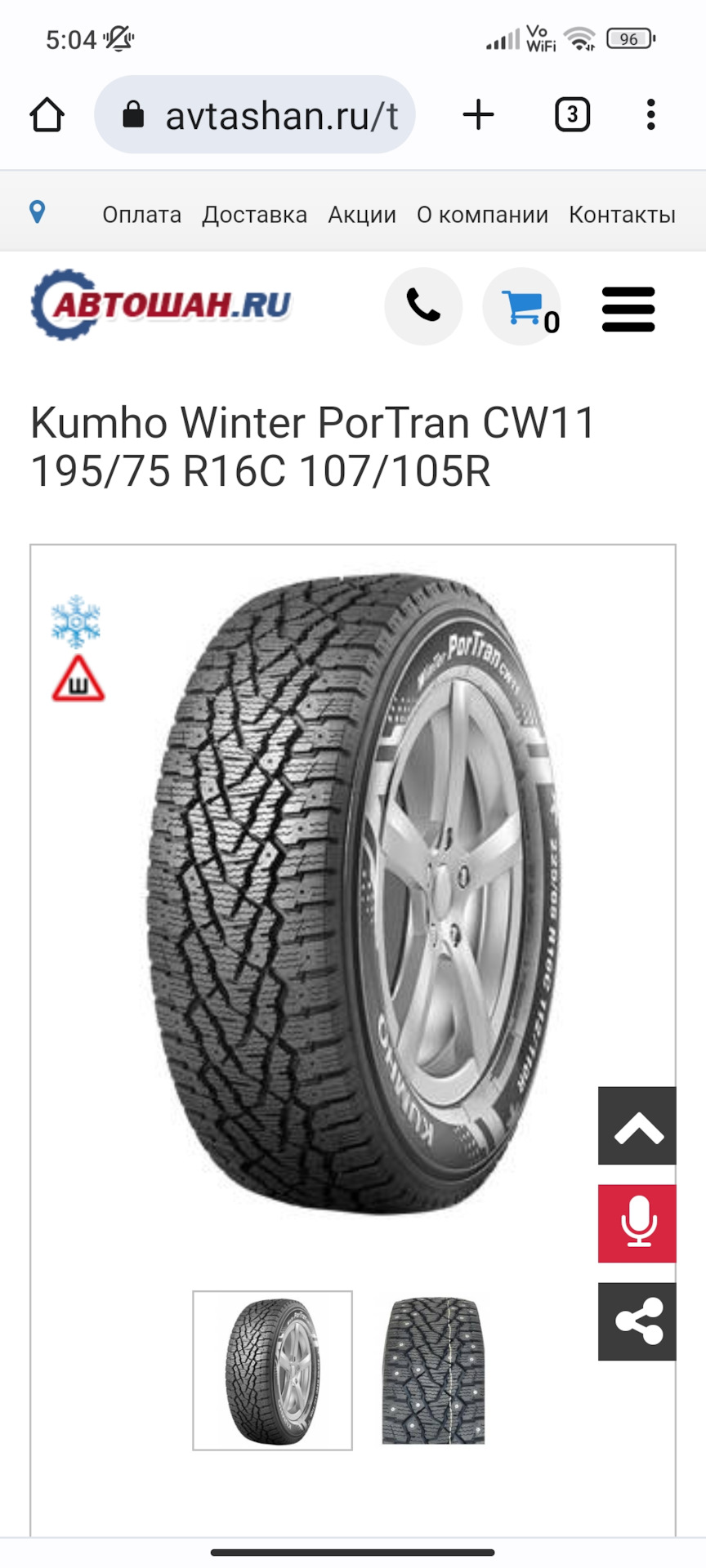The image size is (706, 1568).
Task: Open the Контакты link
Action: pos(622,215)
